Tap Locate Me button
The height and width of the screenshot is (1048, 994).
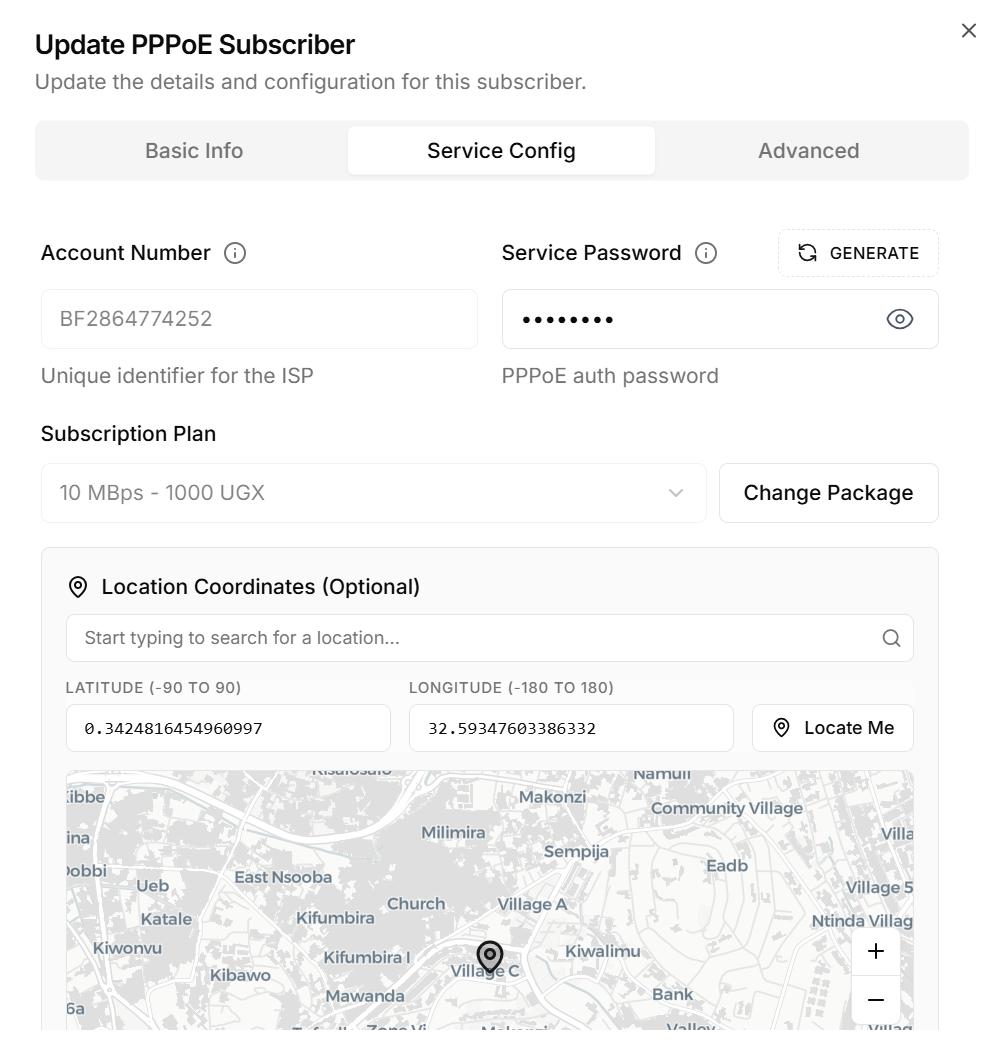pyautogui.click(x=832, y=728)
